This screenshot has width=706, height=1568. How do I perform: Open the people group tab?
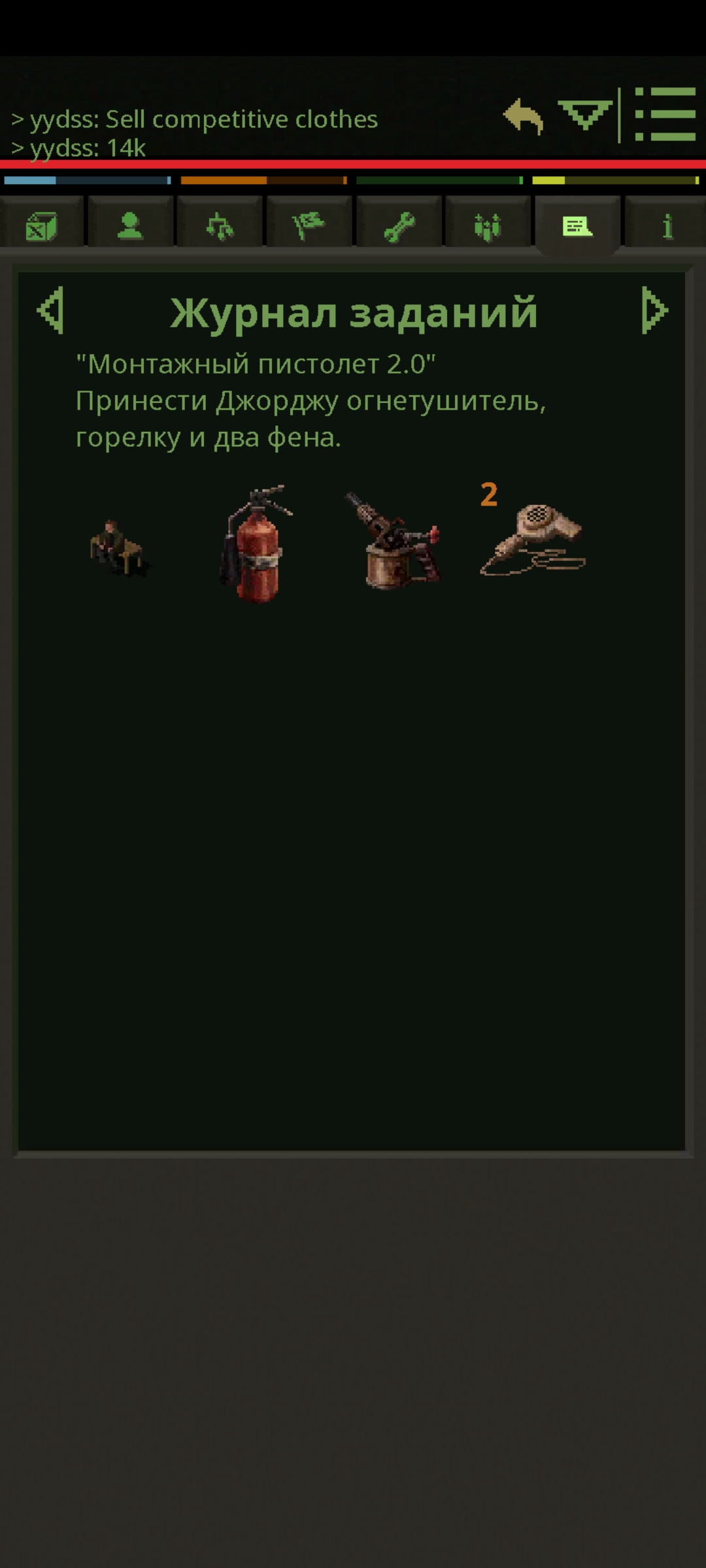(488, 227)
